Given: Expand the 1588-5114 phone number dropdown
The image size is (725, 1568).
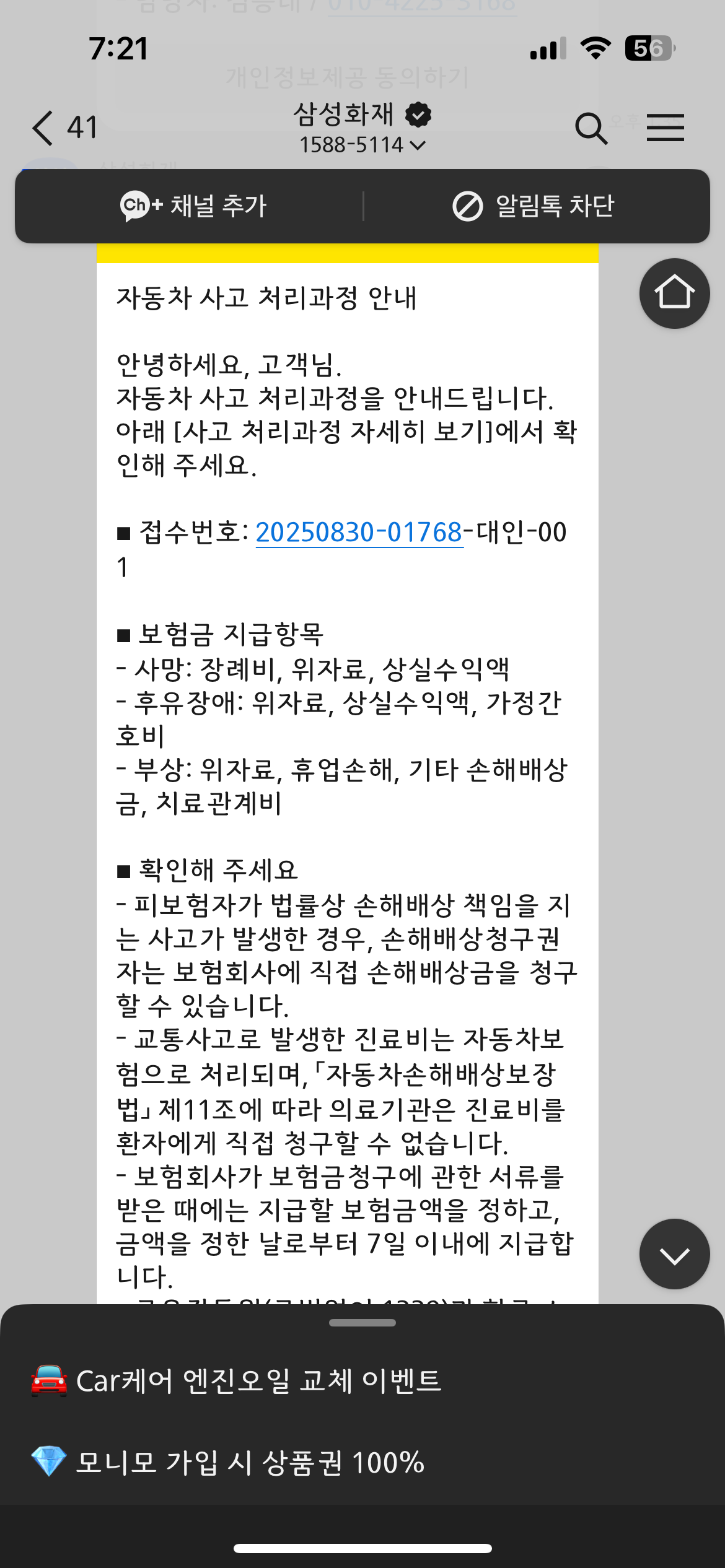Looking at the screenshot, I should tap(362, 145).
